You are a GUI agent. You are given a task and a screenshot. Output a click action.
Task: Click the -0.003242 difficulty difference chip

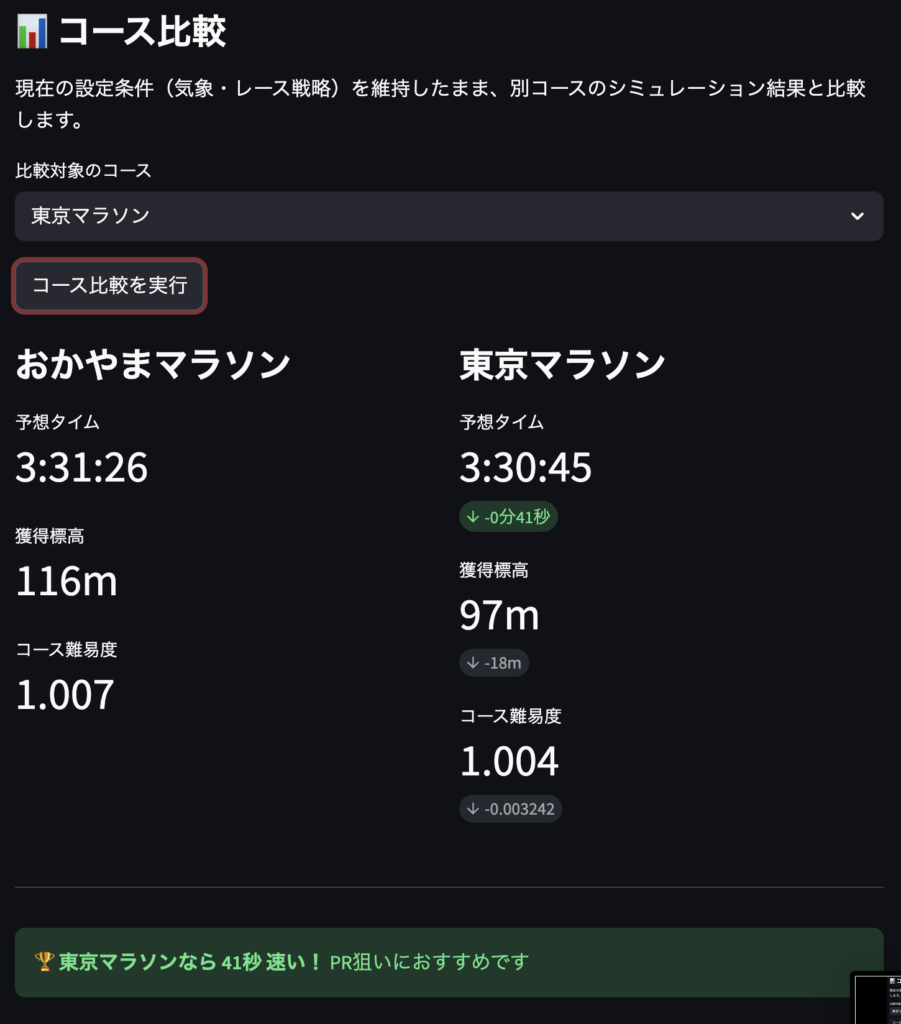tap(510, 808)
